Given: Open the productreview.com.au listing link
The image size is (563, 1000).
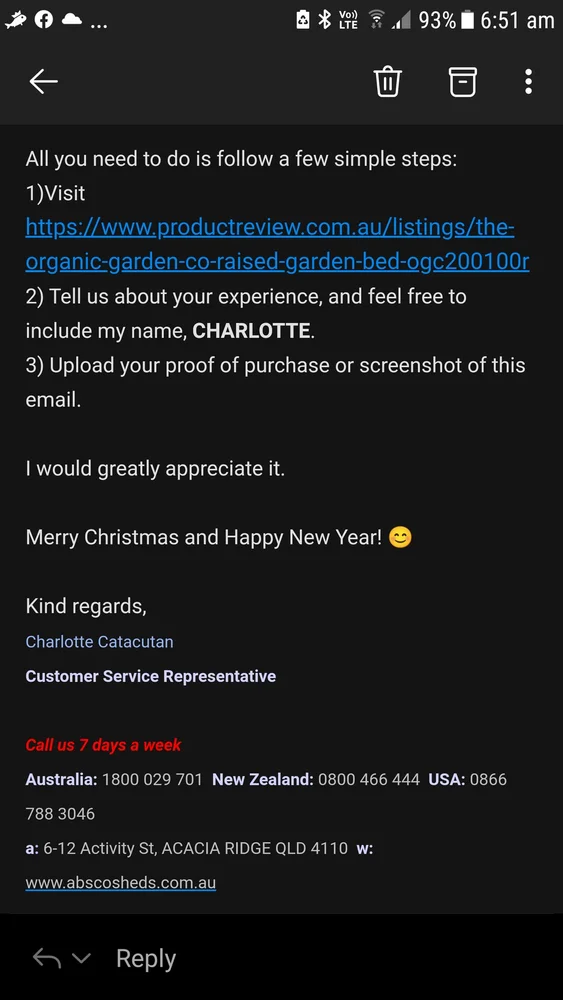Looking at the screenshot, I should pos(277,244).
